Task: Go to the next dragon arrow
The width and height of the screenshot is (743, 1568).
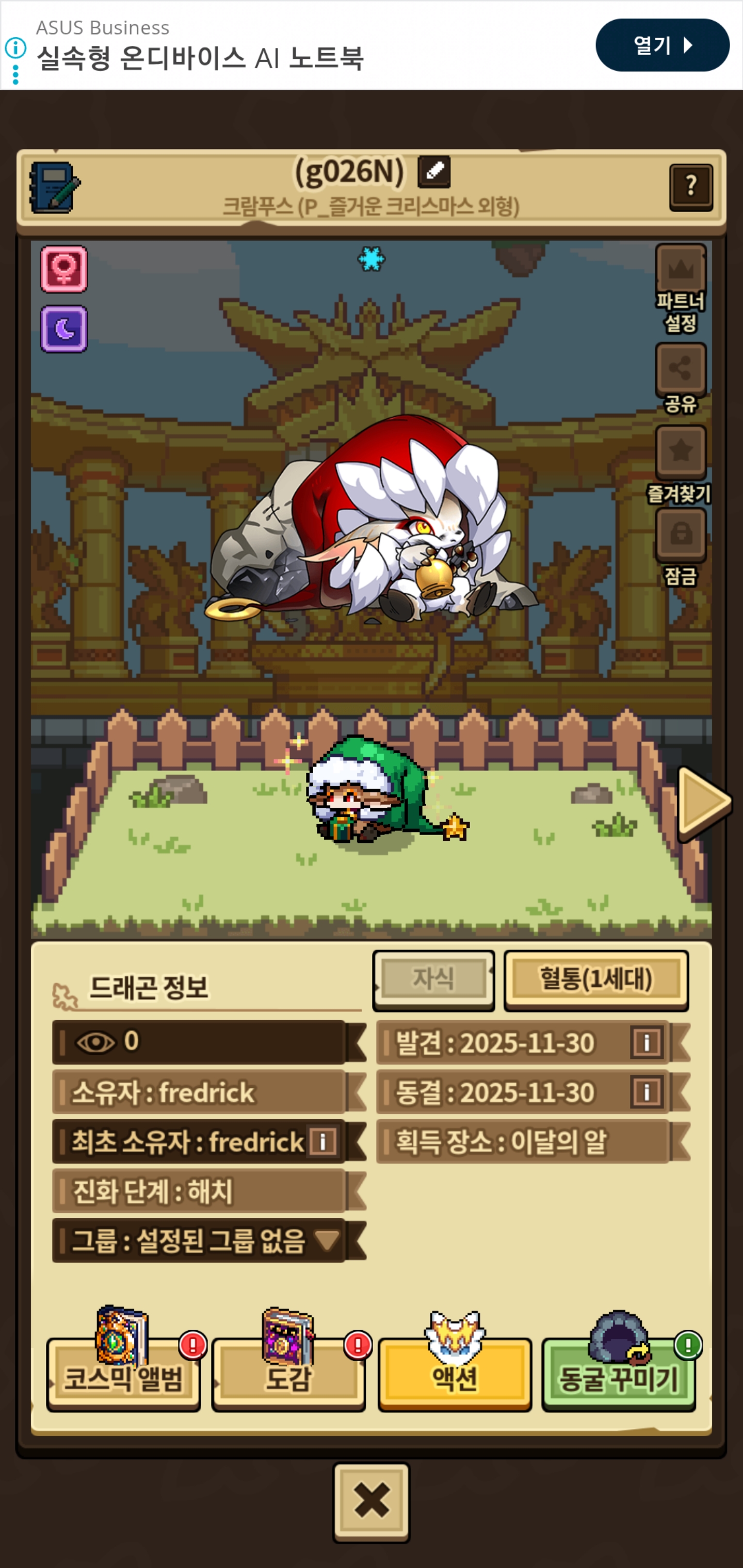Action: click(x=703, y=804)
